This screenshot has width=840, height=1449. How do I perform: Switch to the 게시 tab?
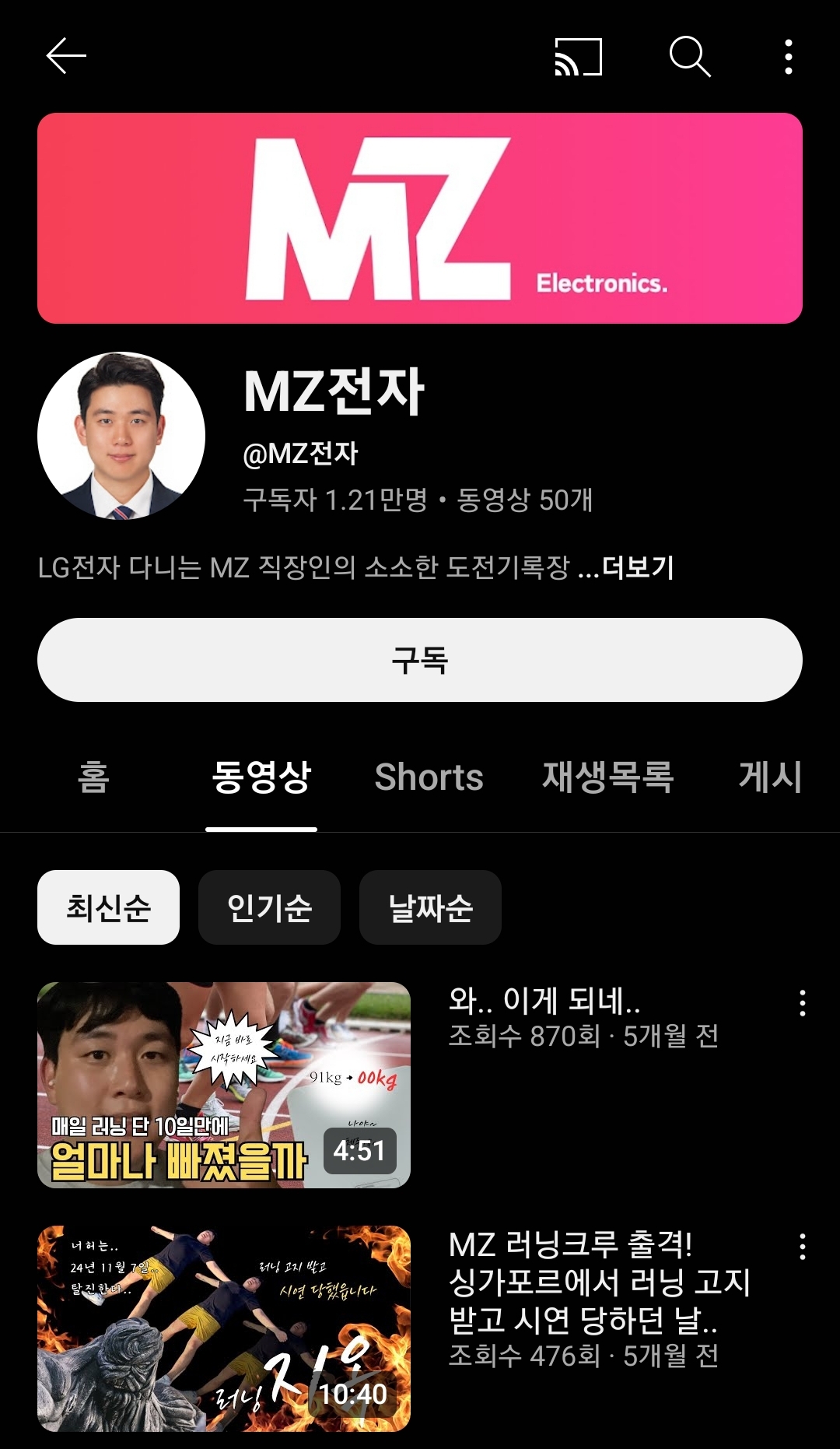click(770, 777)
